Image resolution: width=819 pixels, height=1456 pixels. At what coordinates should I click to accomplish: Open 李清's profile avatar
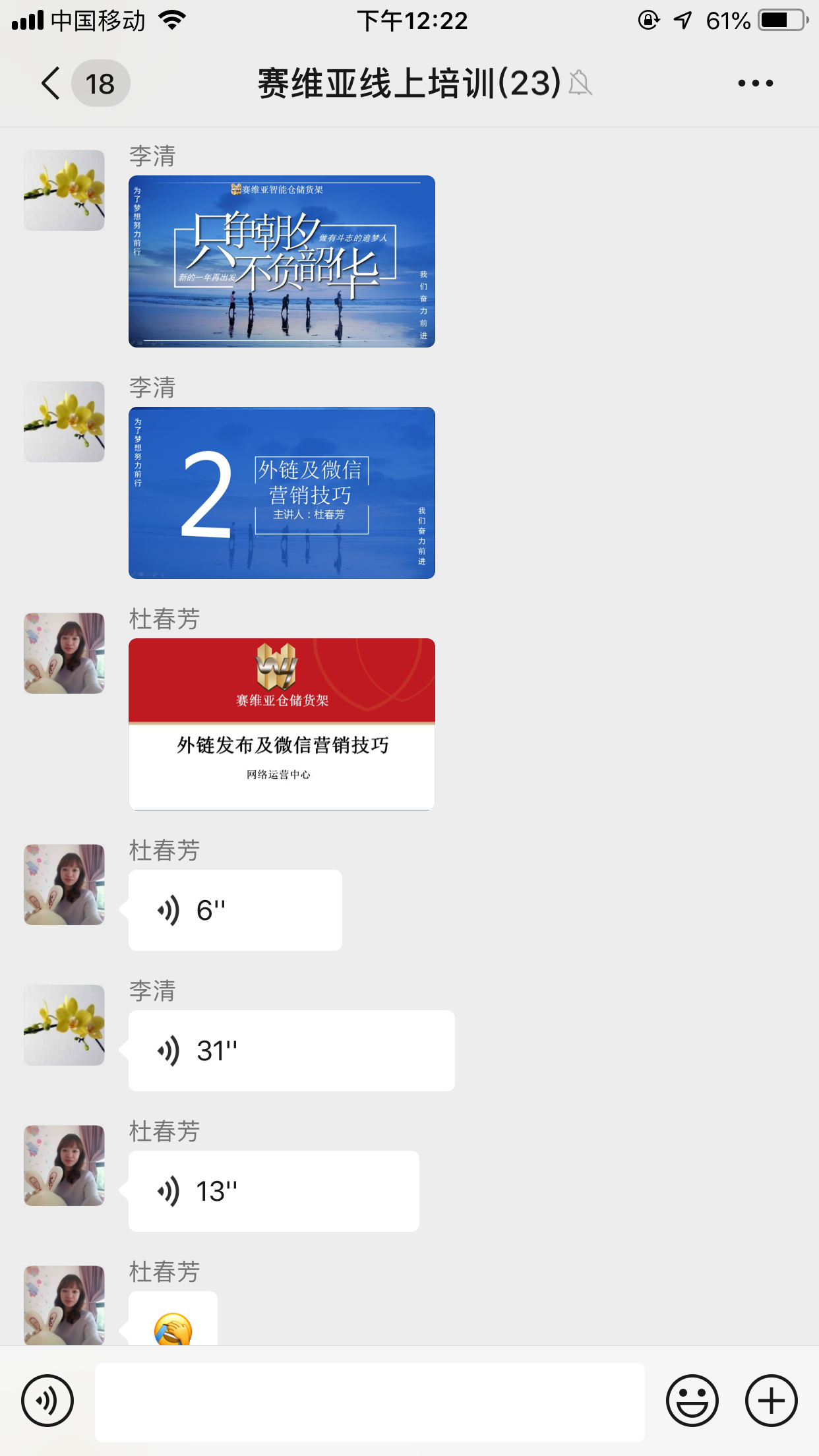[x=63, y=189]
